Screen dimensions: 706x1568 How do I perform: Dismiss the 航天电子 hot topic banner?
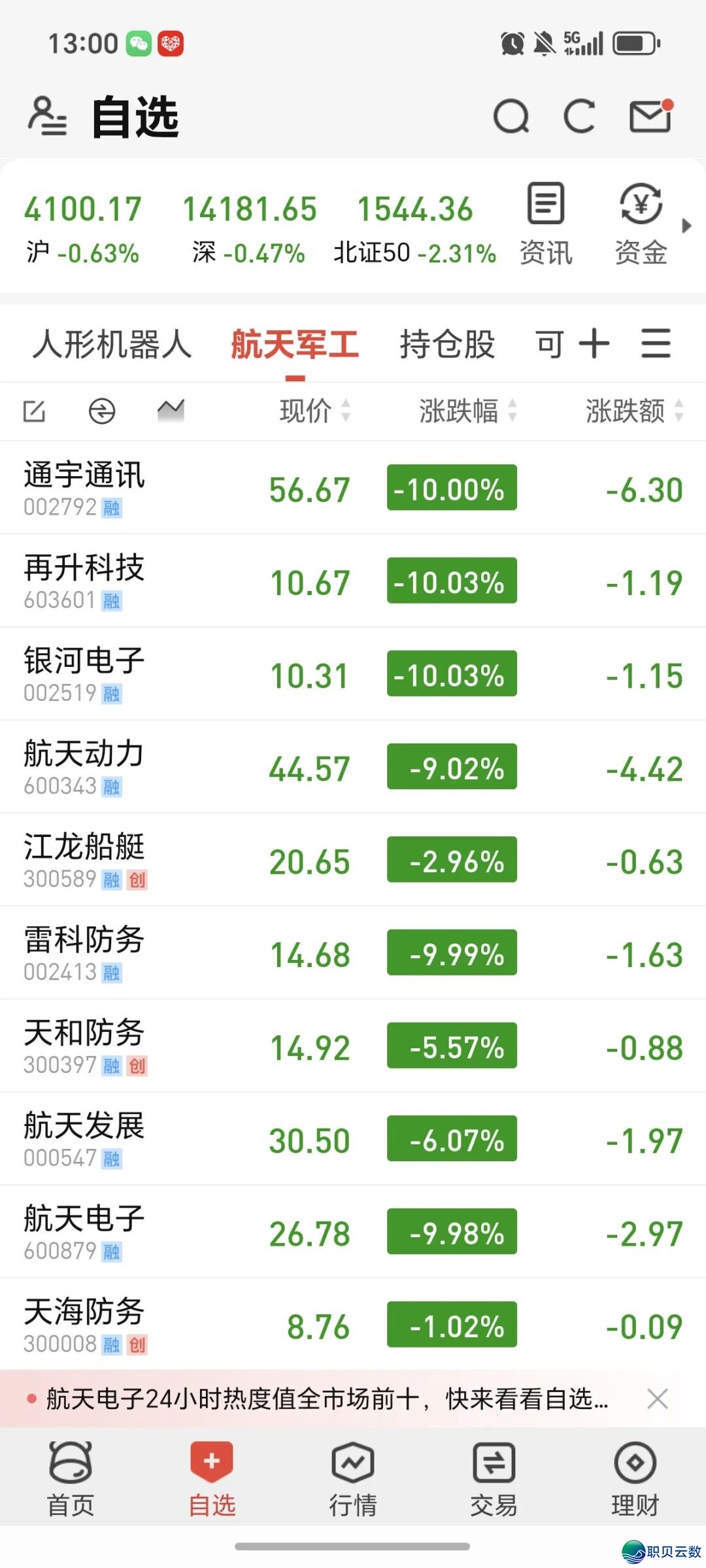pyautogui.click(x=657, y=1399)
